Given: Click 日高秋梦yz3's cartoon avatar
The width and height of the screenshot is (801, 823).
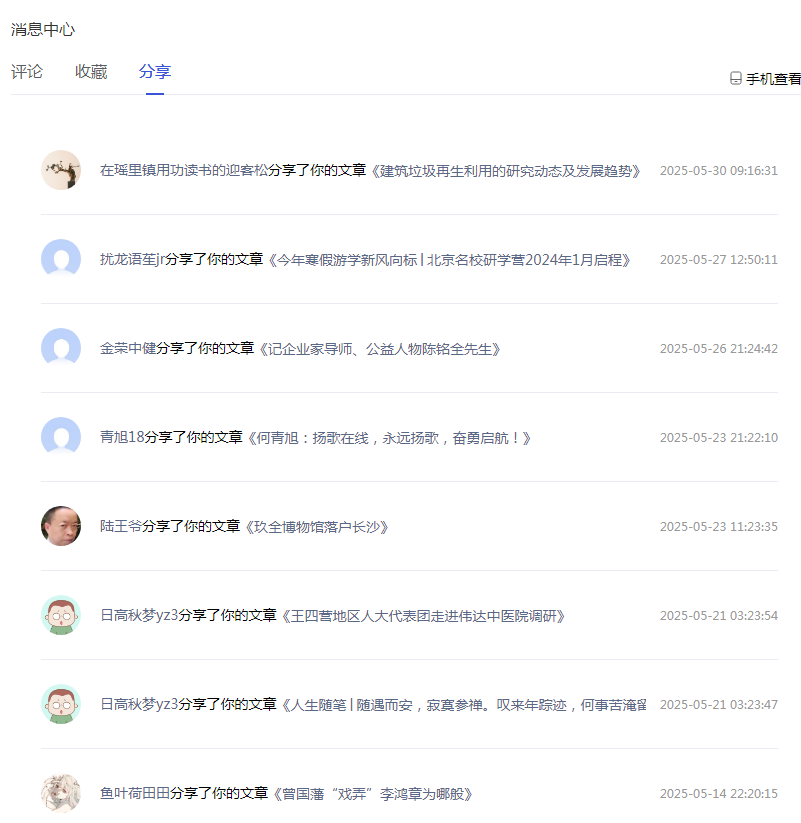Looking at the screenshot, I should coord(61,615).
